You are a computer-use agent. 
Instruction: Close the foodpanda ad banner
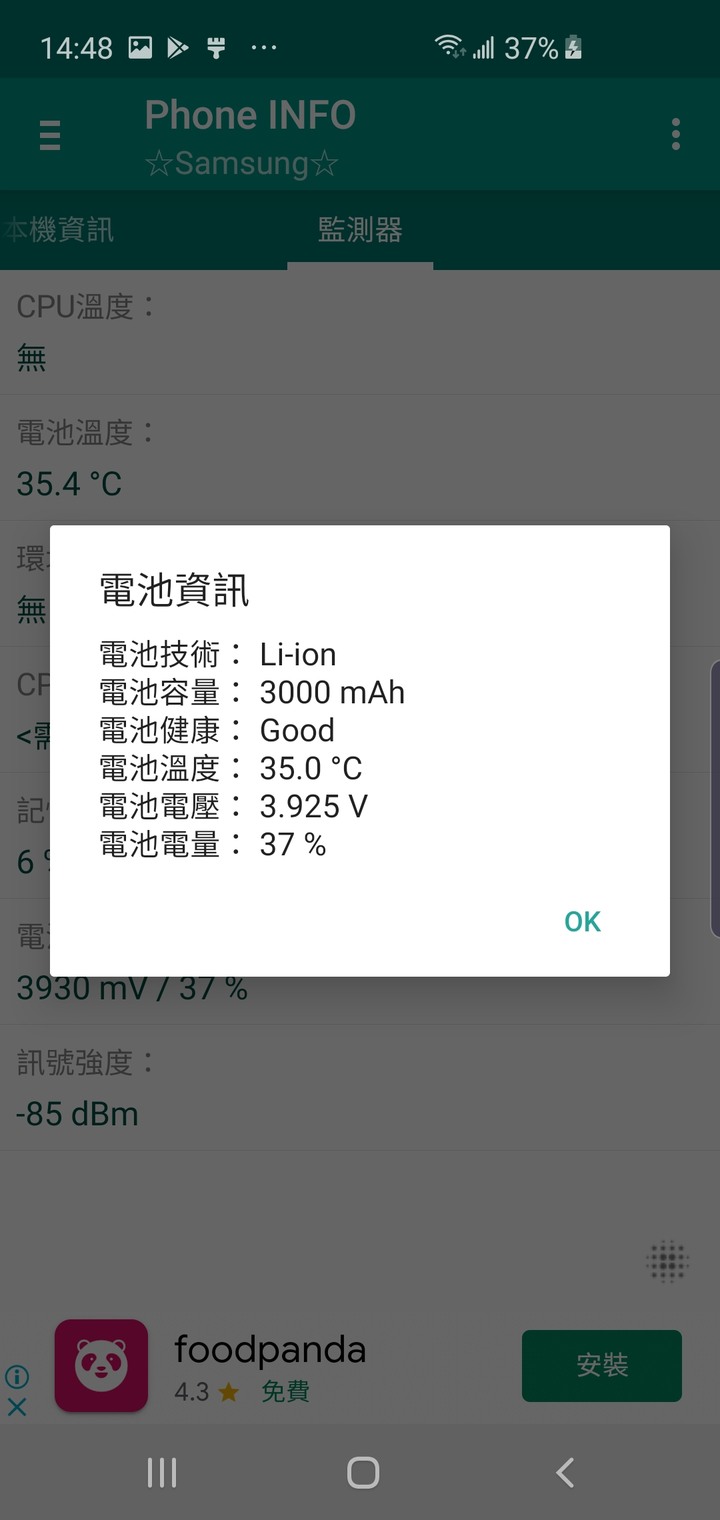click(17, 1406)
